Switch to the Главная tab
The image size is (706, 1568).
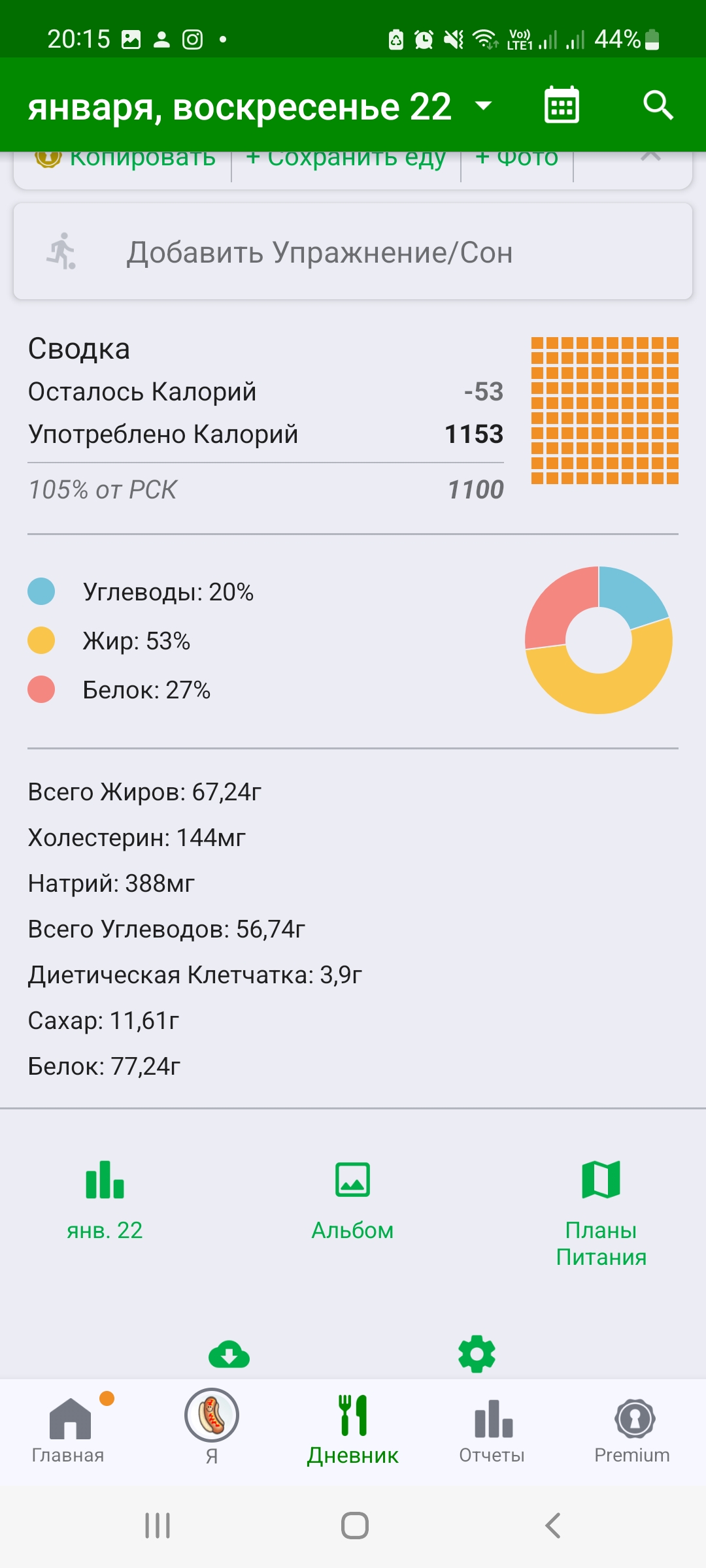(x=69, y=1429)
